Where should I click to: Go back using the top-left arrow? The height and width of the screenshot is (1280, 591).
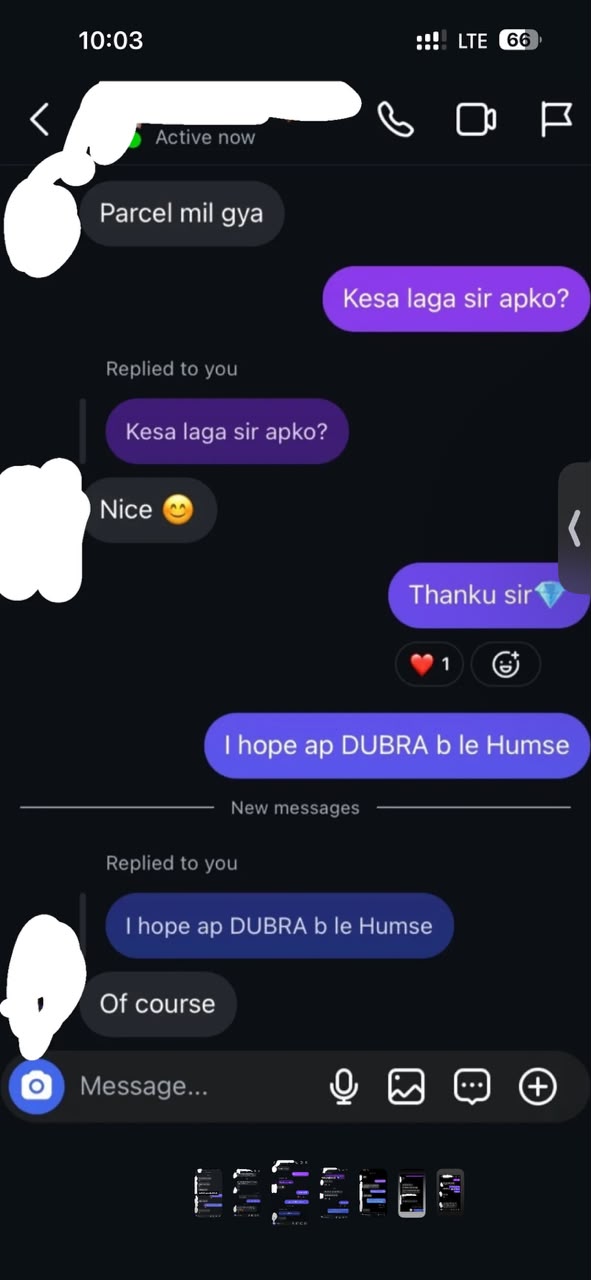39,120
